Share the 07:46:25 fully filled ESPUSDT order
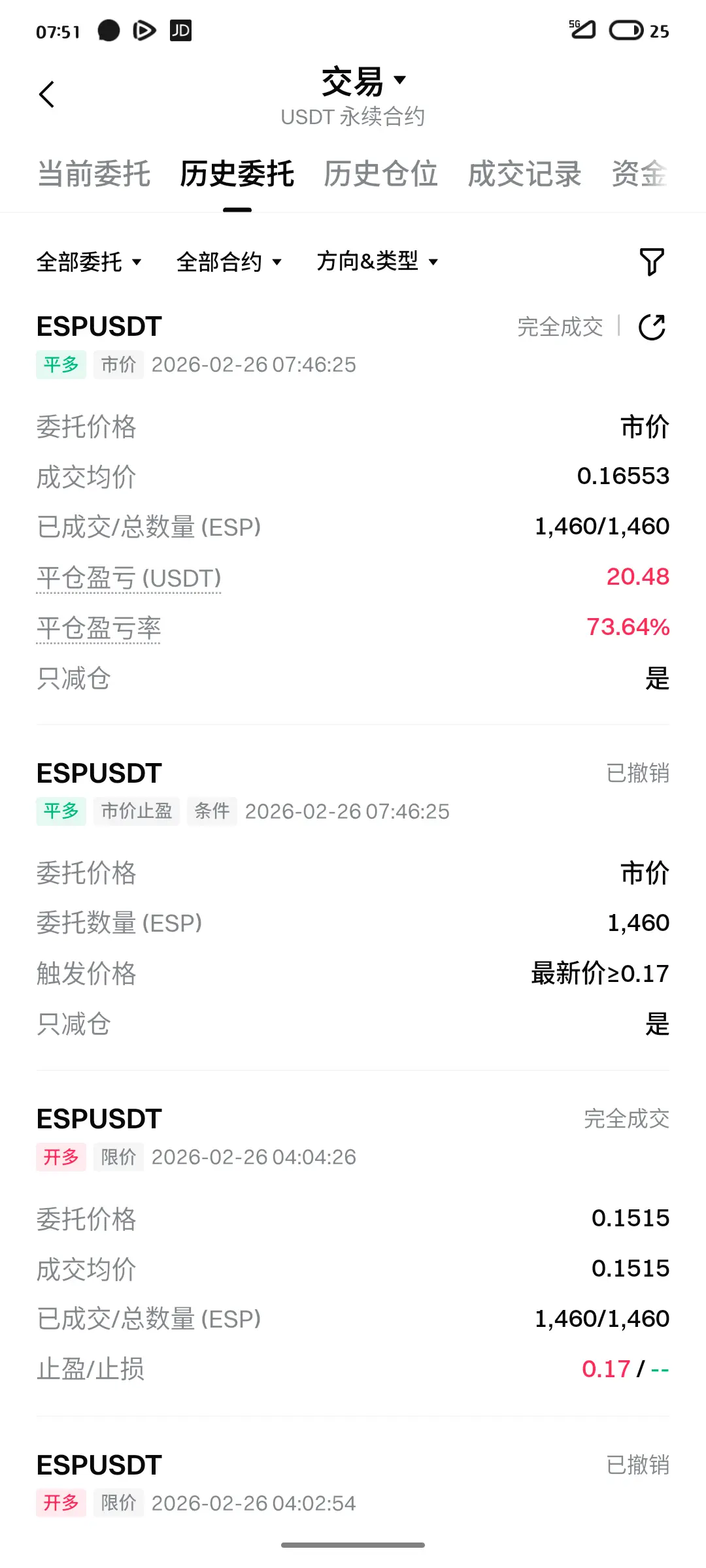706x1568 pixels. point(652,327)
